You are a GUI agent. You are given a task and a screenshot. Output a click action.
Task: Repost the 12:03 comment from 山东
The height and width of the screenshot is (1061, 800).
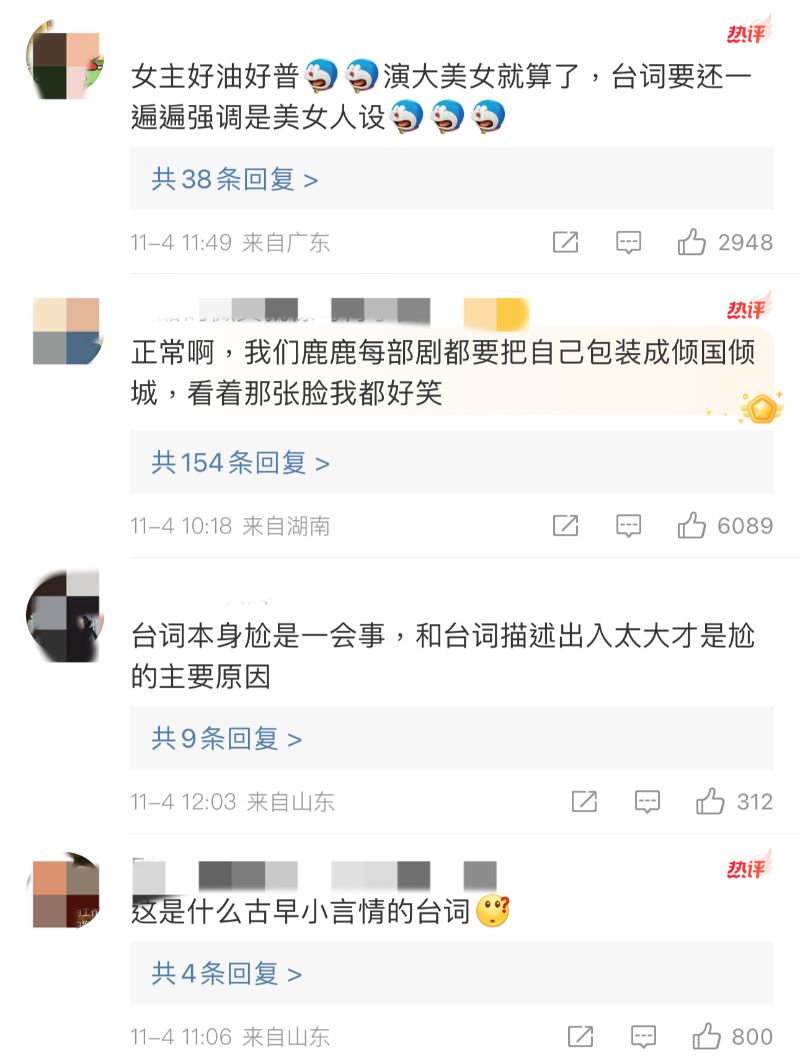584,801
